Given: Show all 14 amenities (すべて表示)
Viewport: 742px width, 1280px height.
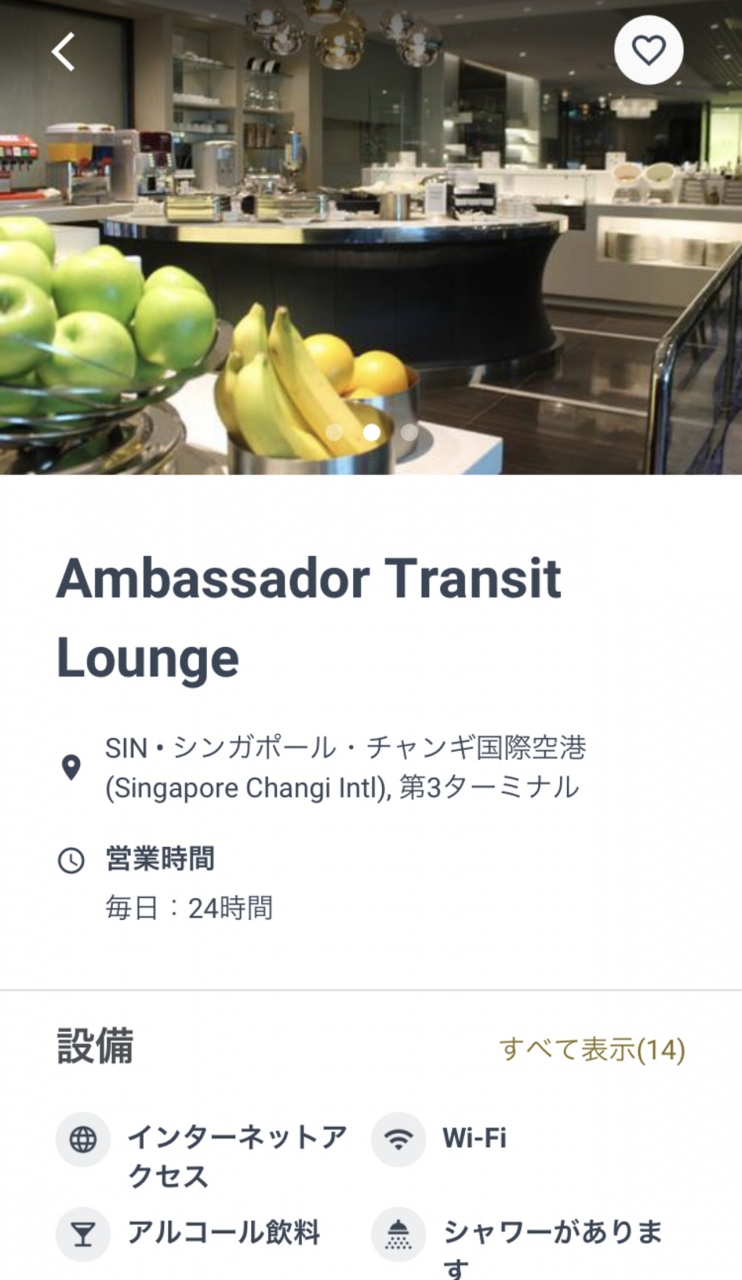Looking at the screenshot, I should (x=592, y=1049).
